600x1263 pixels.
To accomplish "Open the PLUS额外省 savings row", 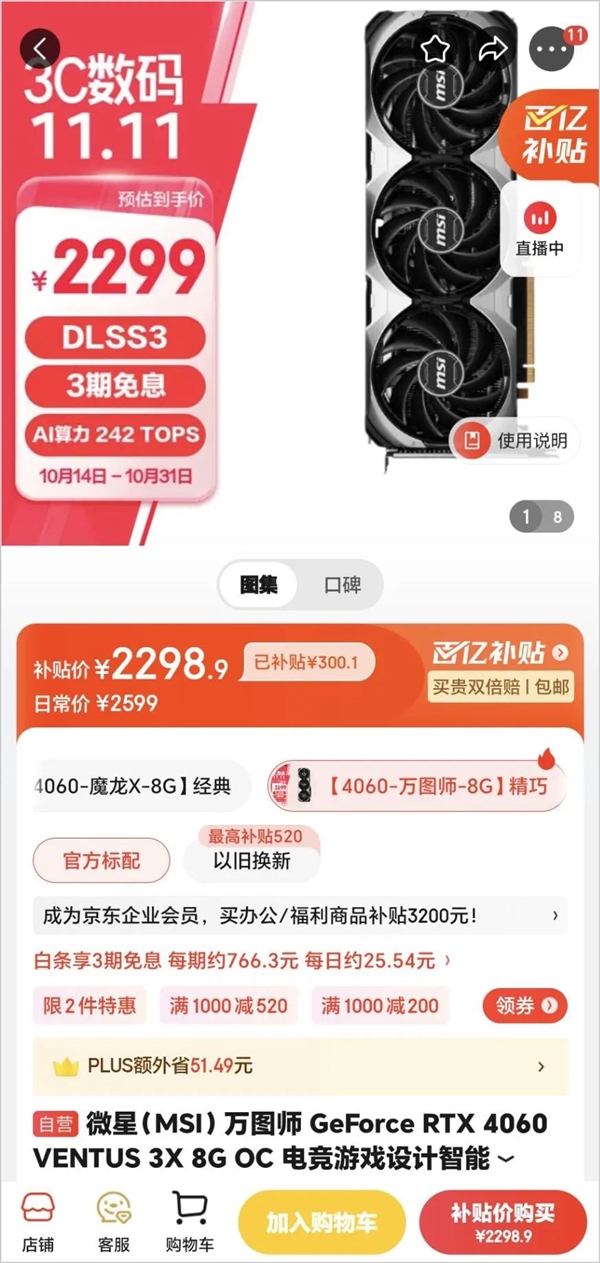I will (300, 1066).
